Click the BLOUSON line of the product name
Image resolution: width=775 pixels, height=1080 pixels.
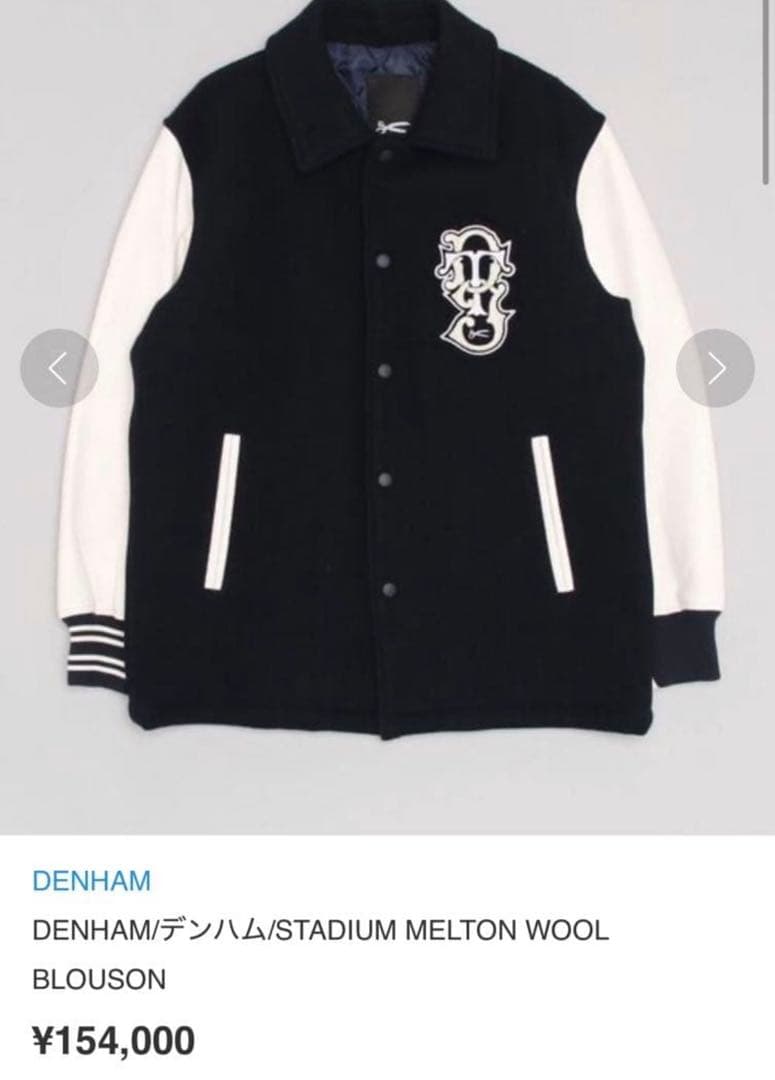pos(100,981)
